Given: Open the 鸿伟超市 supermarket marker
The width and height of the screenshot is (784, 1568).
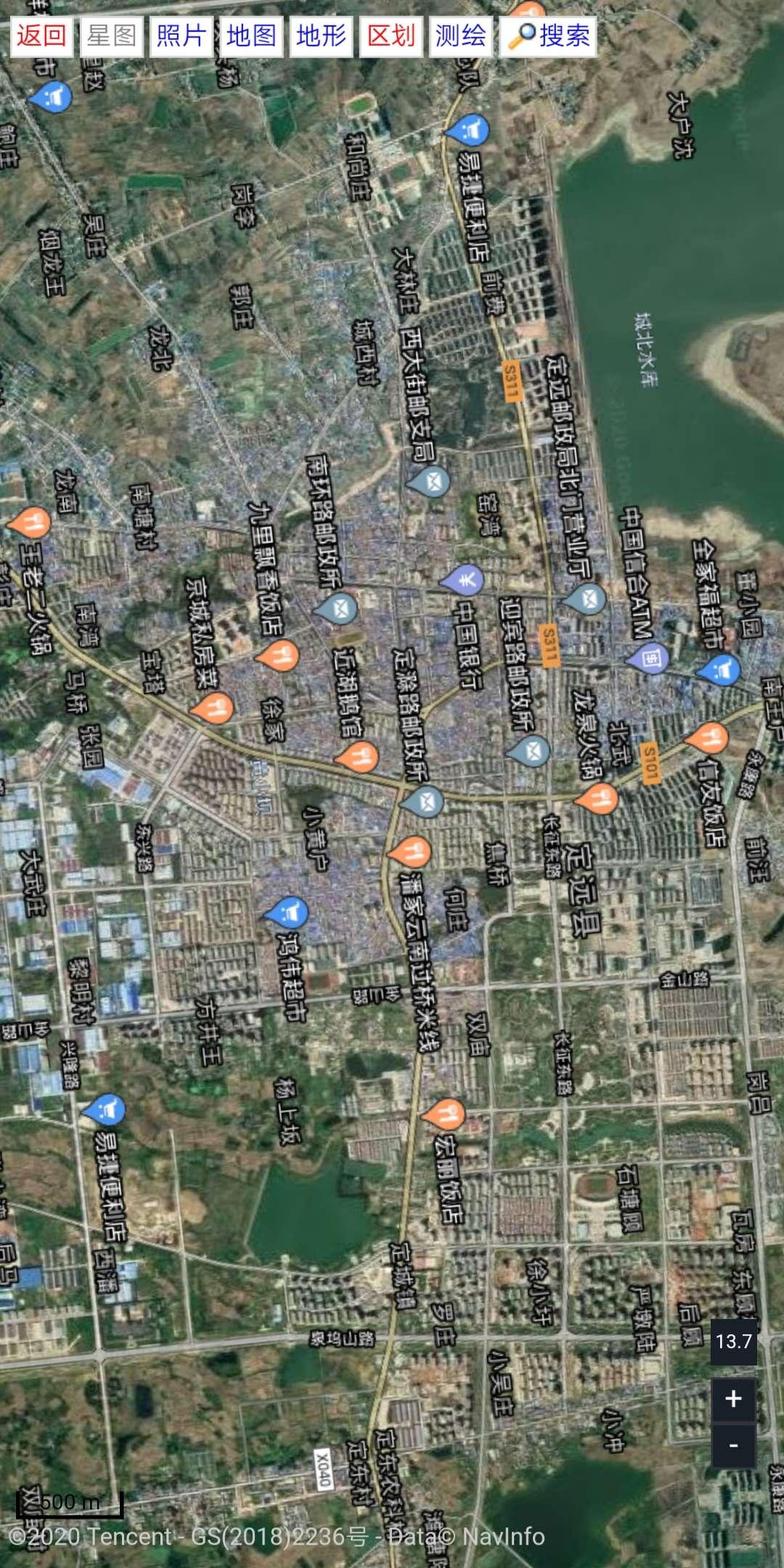Looking at the screenshot, I should click(x=287, y=912).
